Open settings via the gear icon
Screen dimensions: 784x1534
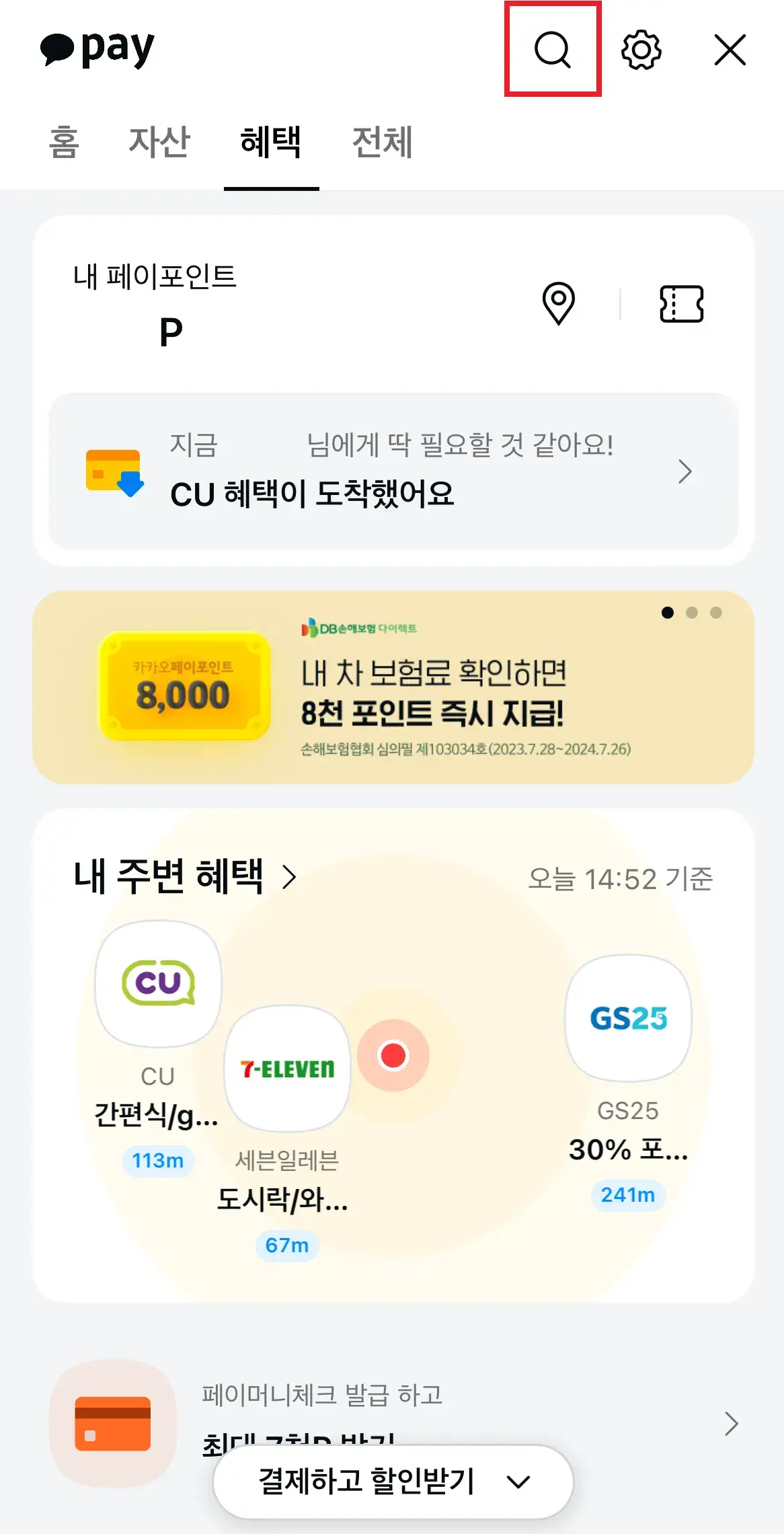641,51
